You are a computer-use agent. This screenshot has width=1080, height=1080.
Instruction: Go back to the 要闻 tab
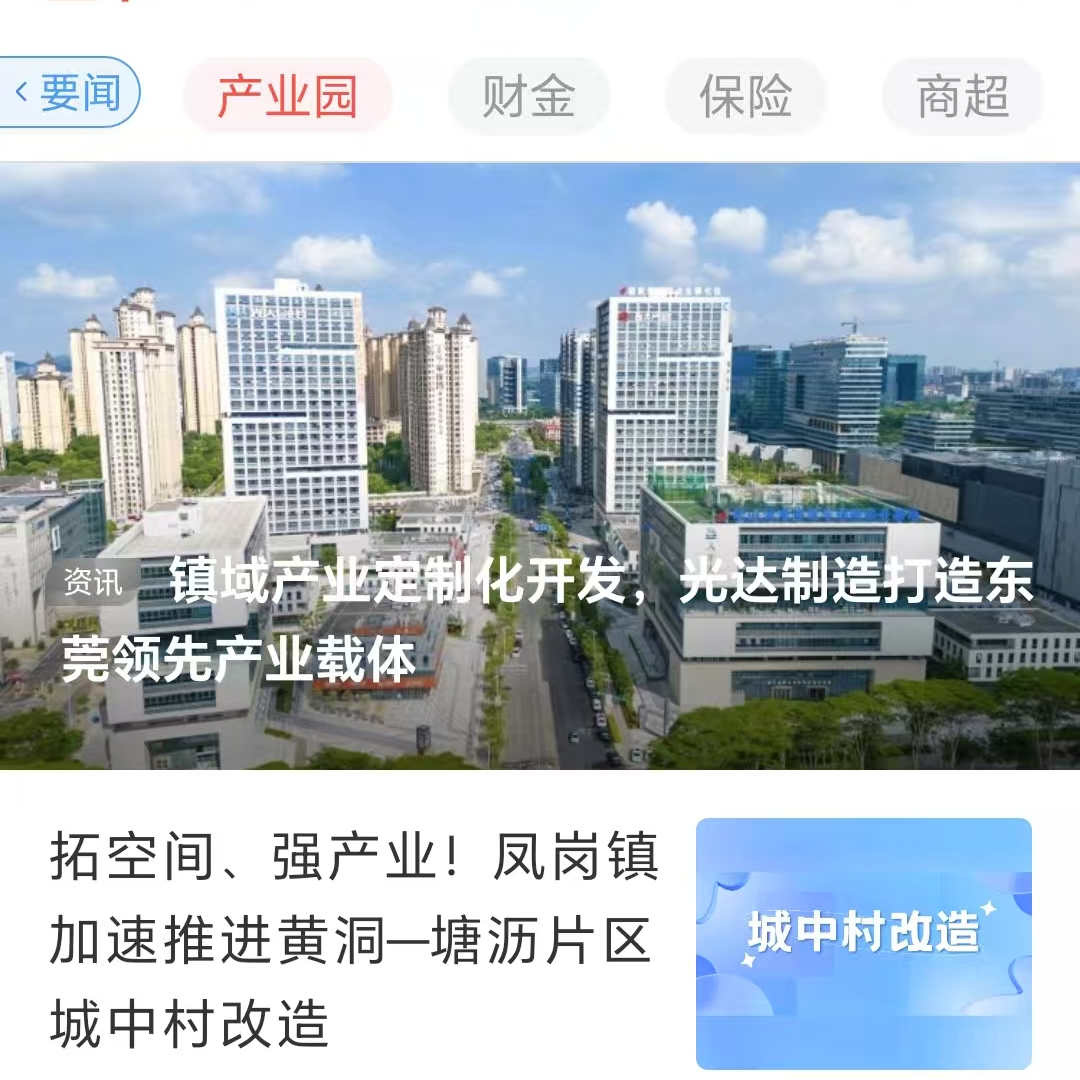[68, 94]
